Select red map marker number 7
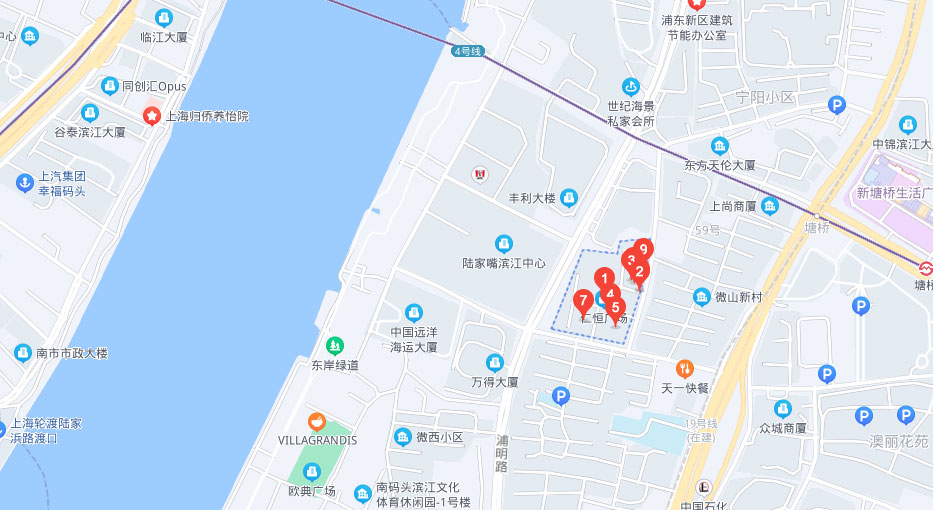 pos(583,300)
